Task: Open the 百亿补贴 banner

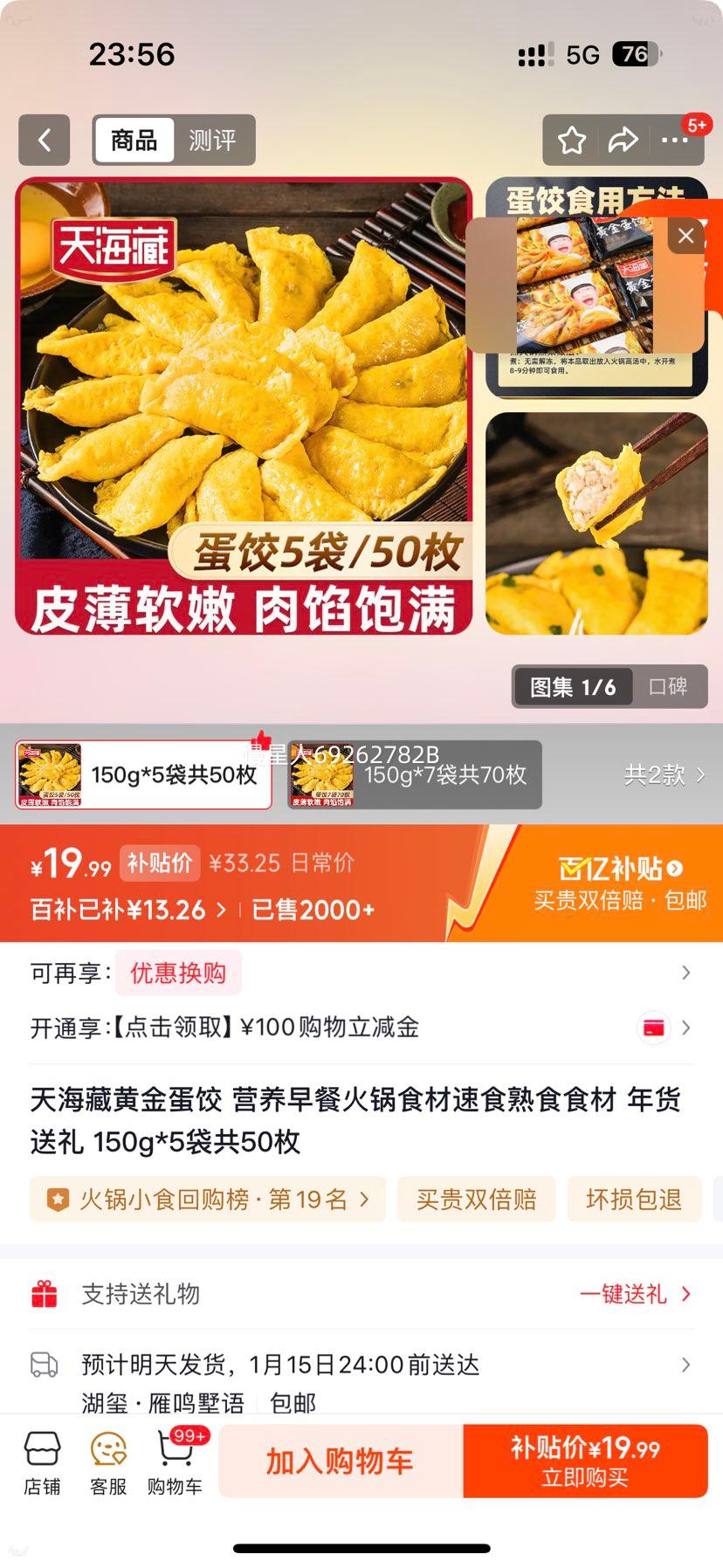Action: pos(620,883)
